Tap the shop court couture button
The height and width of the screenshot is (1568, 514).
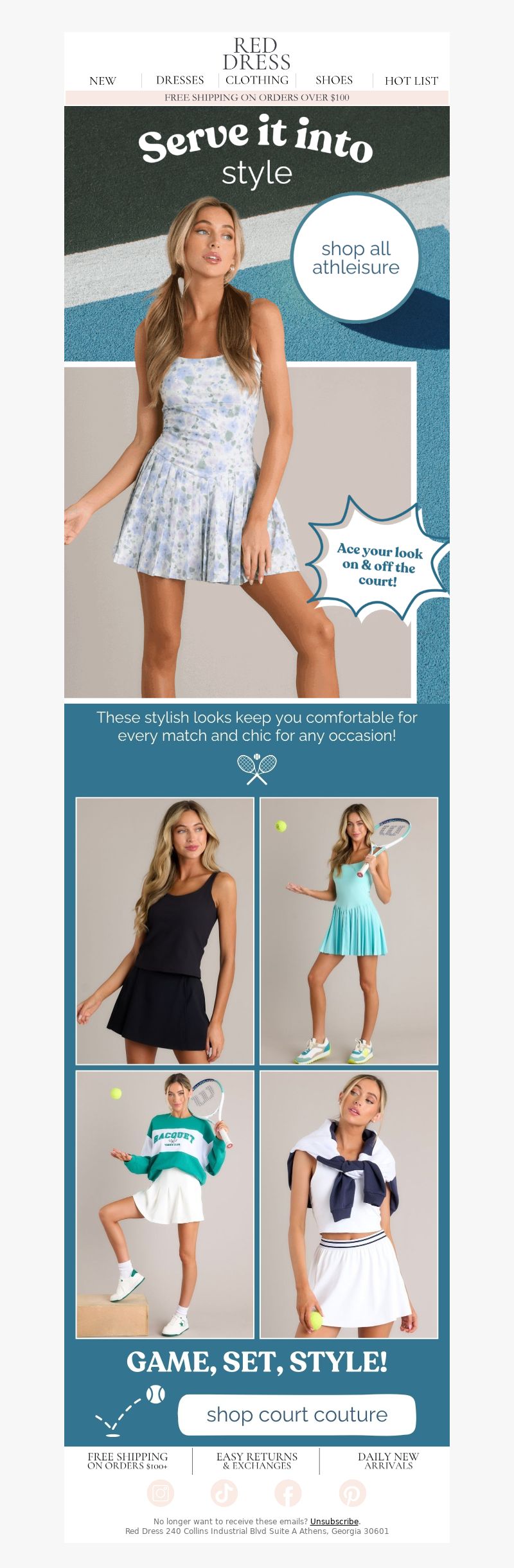[297, 1414]
